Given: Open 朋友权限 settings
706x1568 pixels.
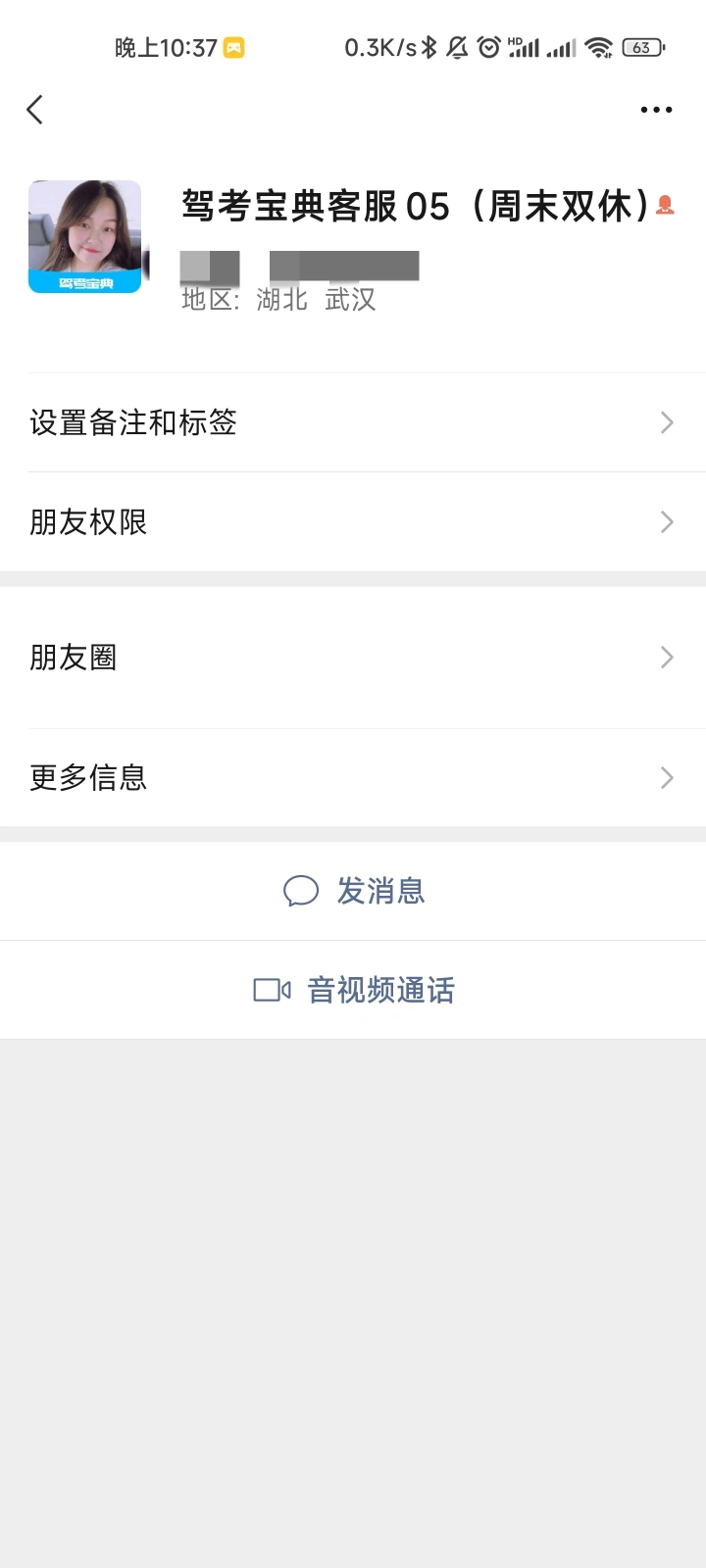Looking at the screenshot, I should [x=353, y=522].
